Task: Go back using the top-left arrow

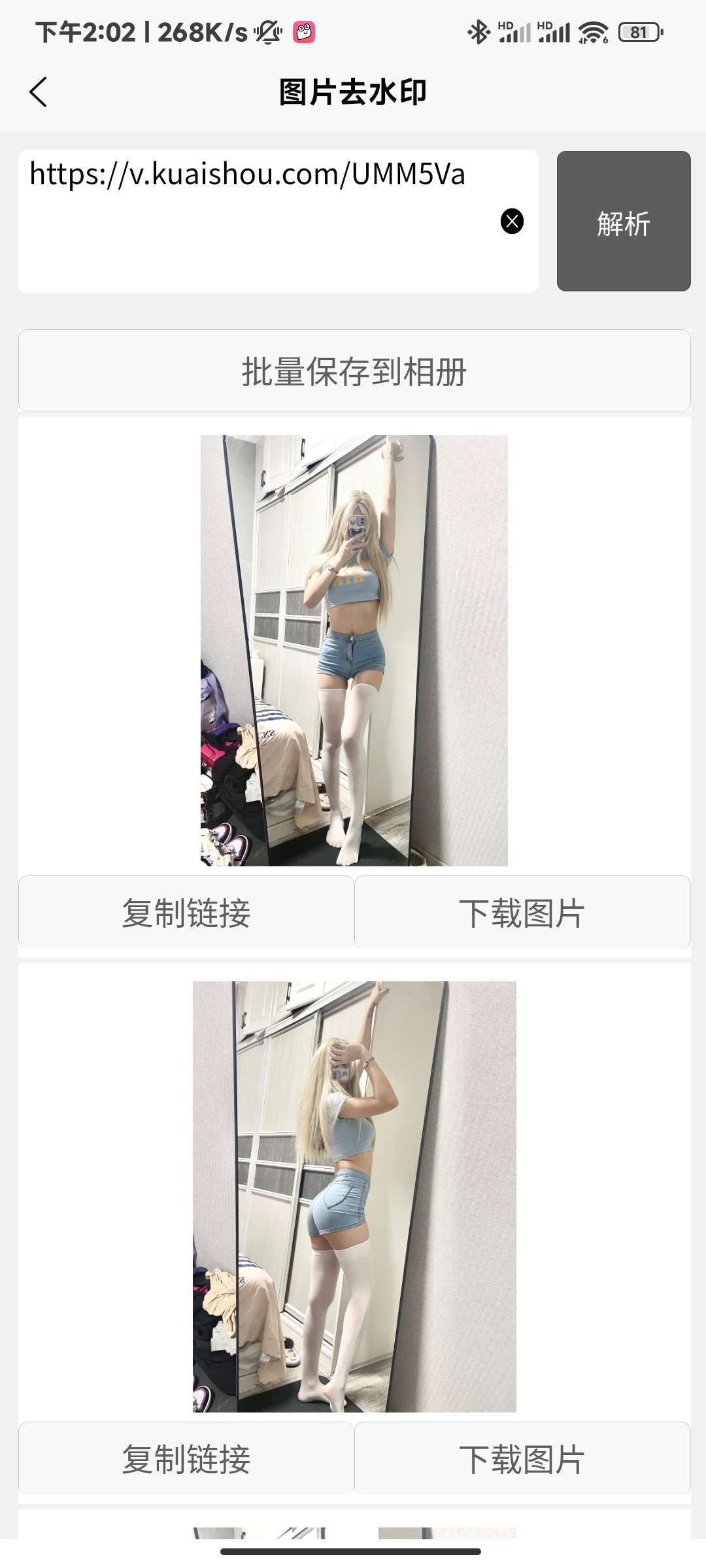Action: [x=39, y=92]
